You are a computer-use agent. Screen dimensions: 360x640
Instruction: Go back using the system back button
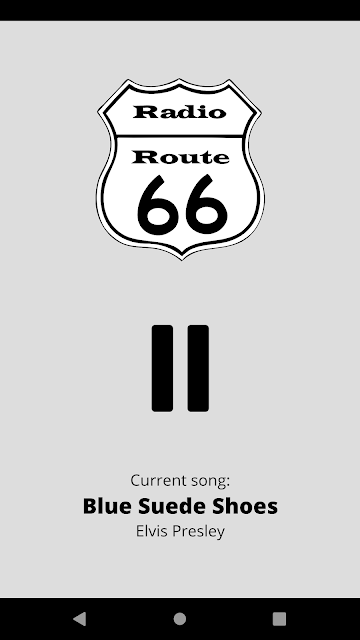pyautogui.click(x=80, y=619)
